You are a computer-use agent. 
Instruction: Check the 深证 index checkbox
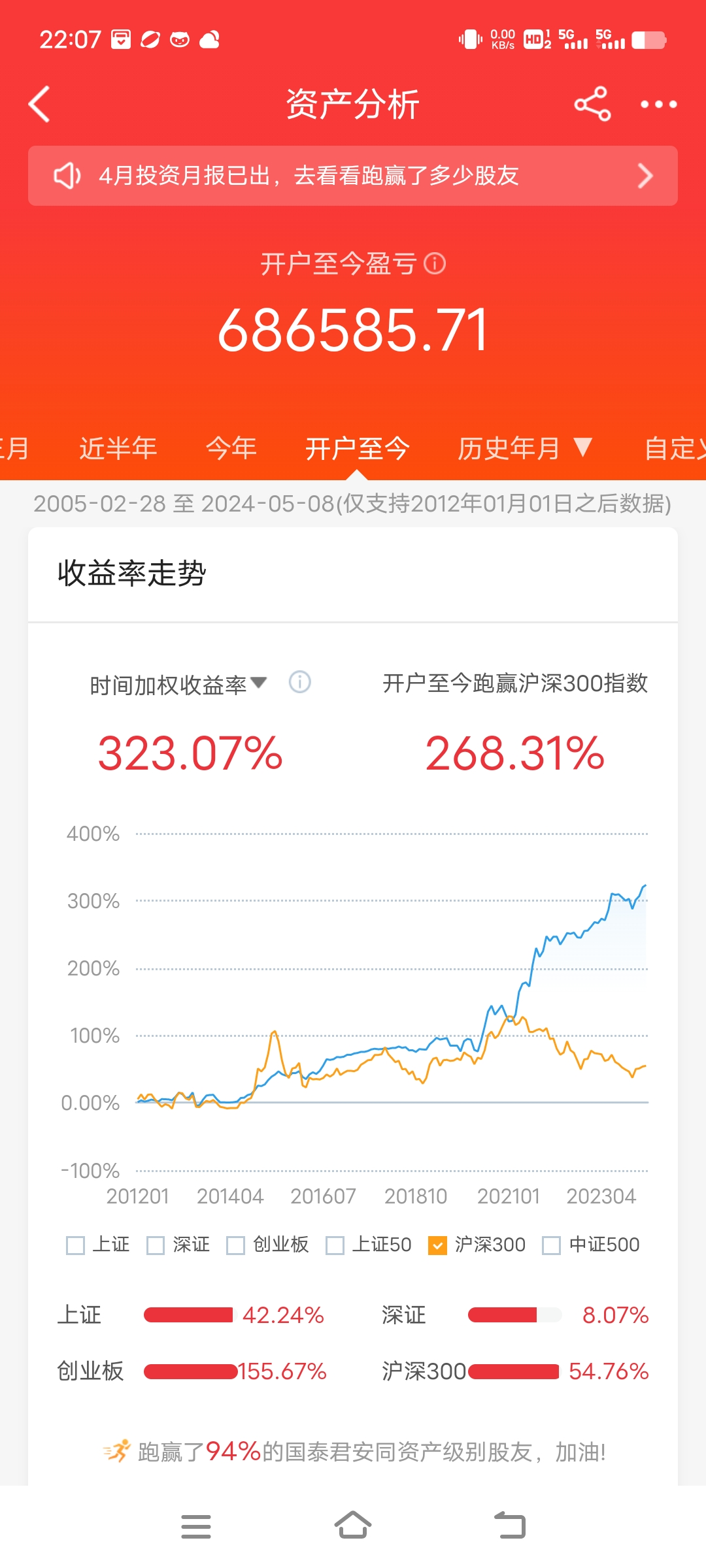[x=156, y=1245]
